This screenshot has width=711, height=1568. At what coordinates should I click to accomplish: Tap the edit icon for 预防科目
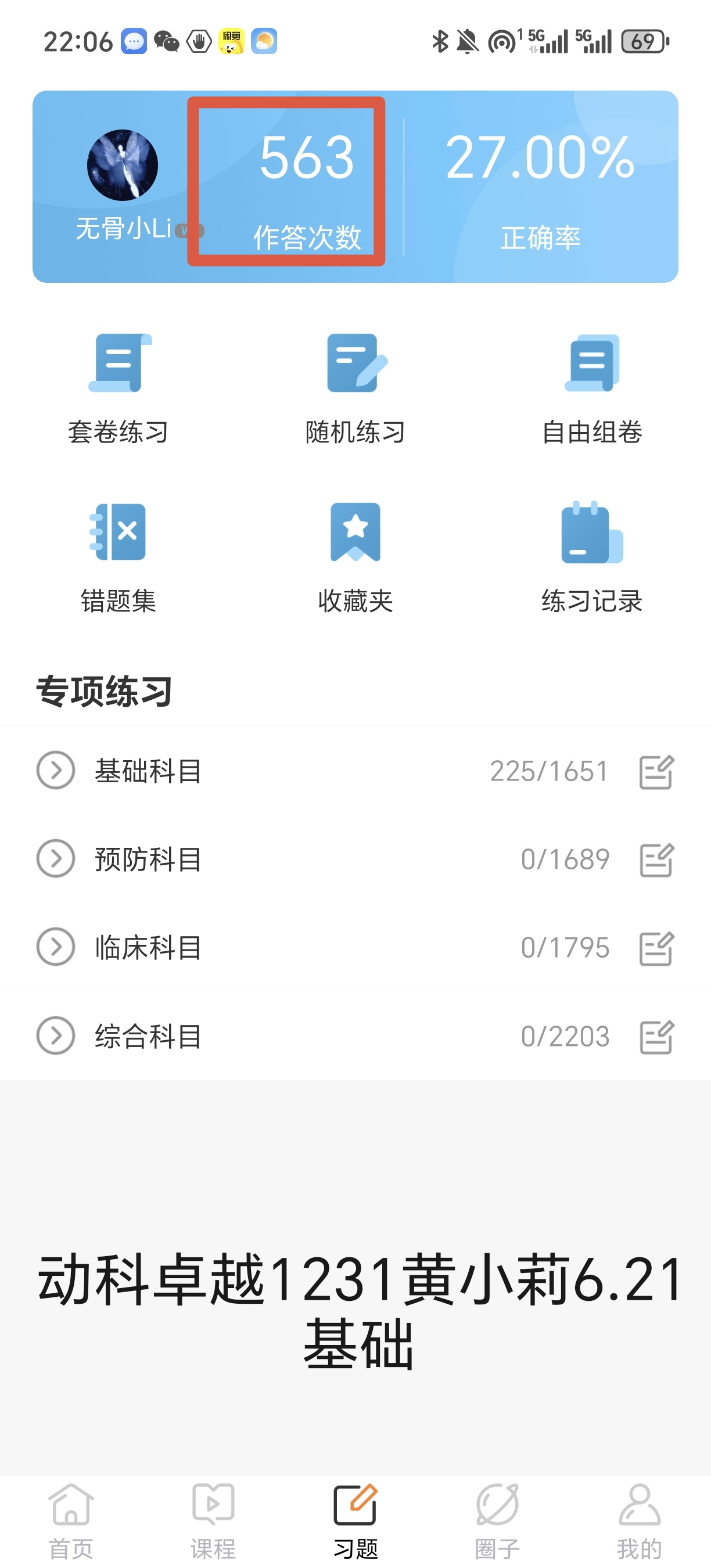click(x=657, y=860)
